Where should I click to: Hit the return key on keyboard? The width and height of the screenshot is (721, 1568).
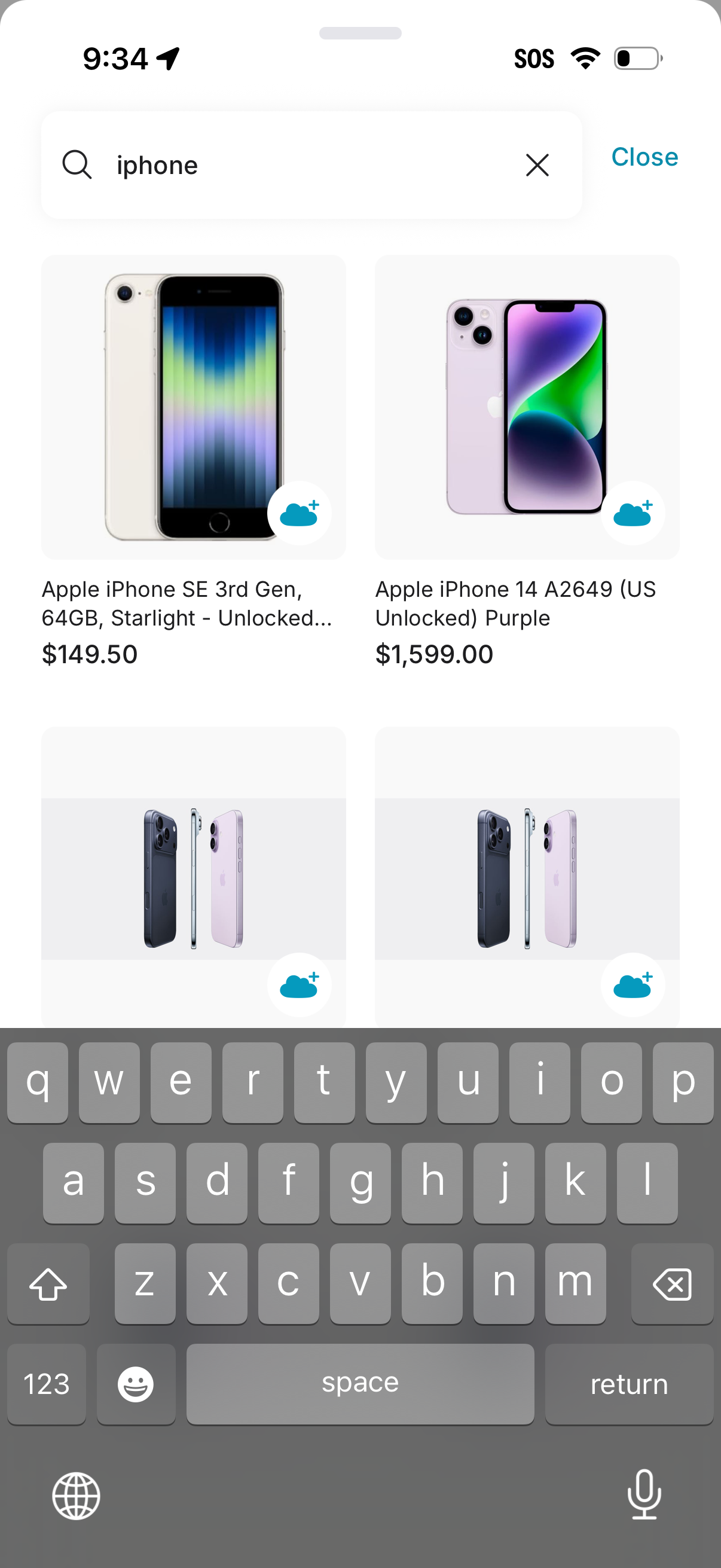click(629, 1384)
